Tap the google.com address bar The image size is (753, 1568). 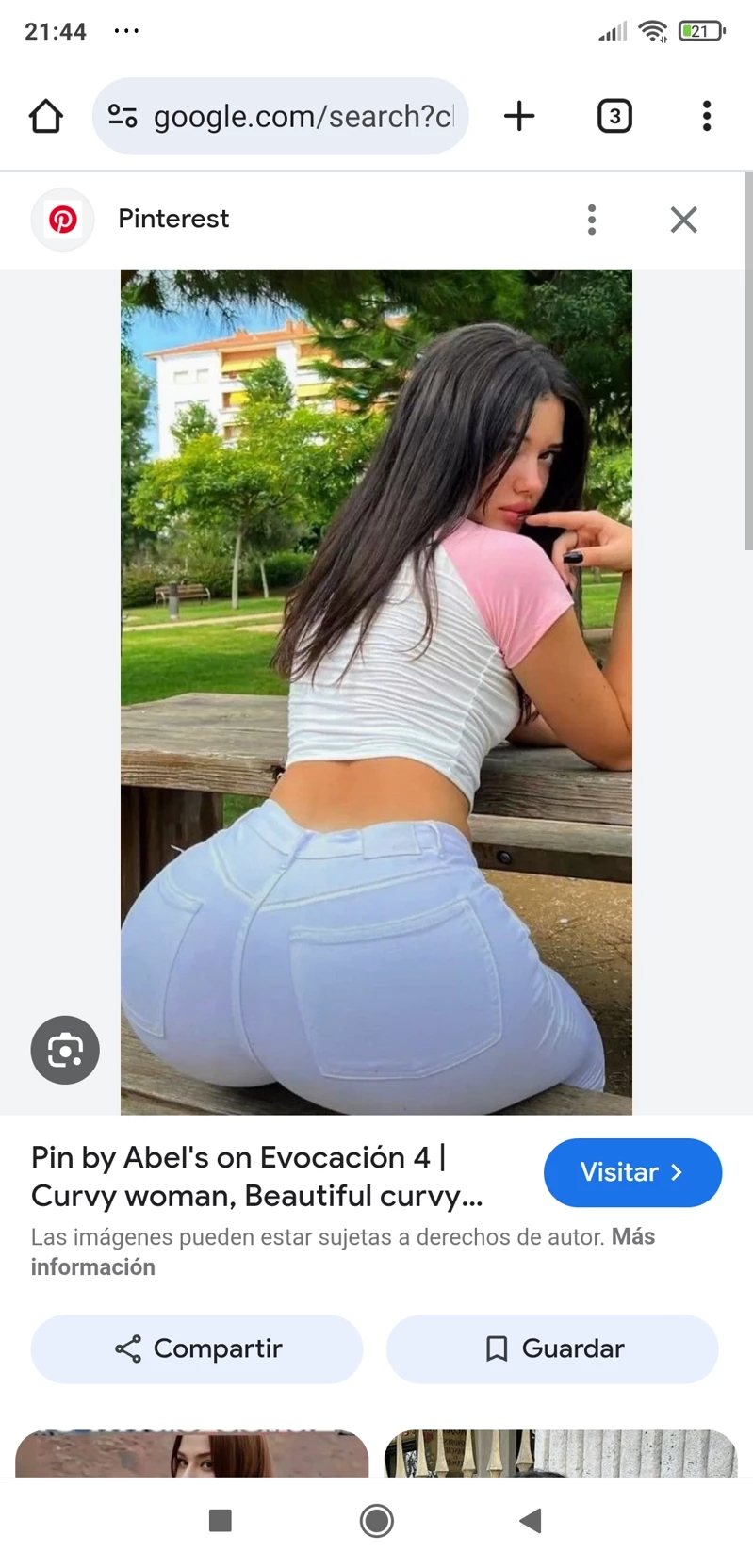[302, 117]
